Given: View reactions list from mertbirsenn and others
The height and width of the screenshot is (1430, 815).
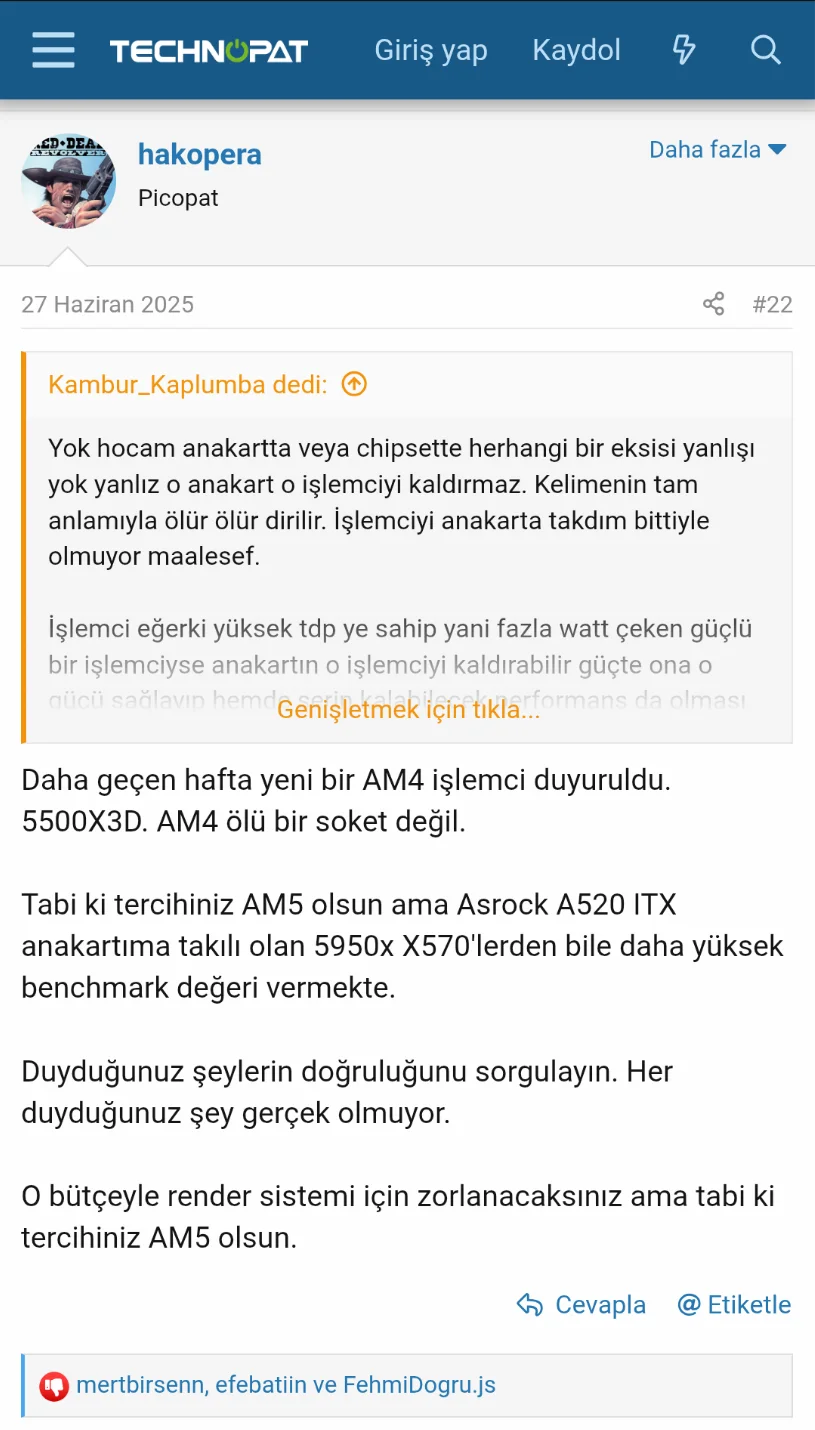Looking at the screenshot, I should [286, 1385].
